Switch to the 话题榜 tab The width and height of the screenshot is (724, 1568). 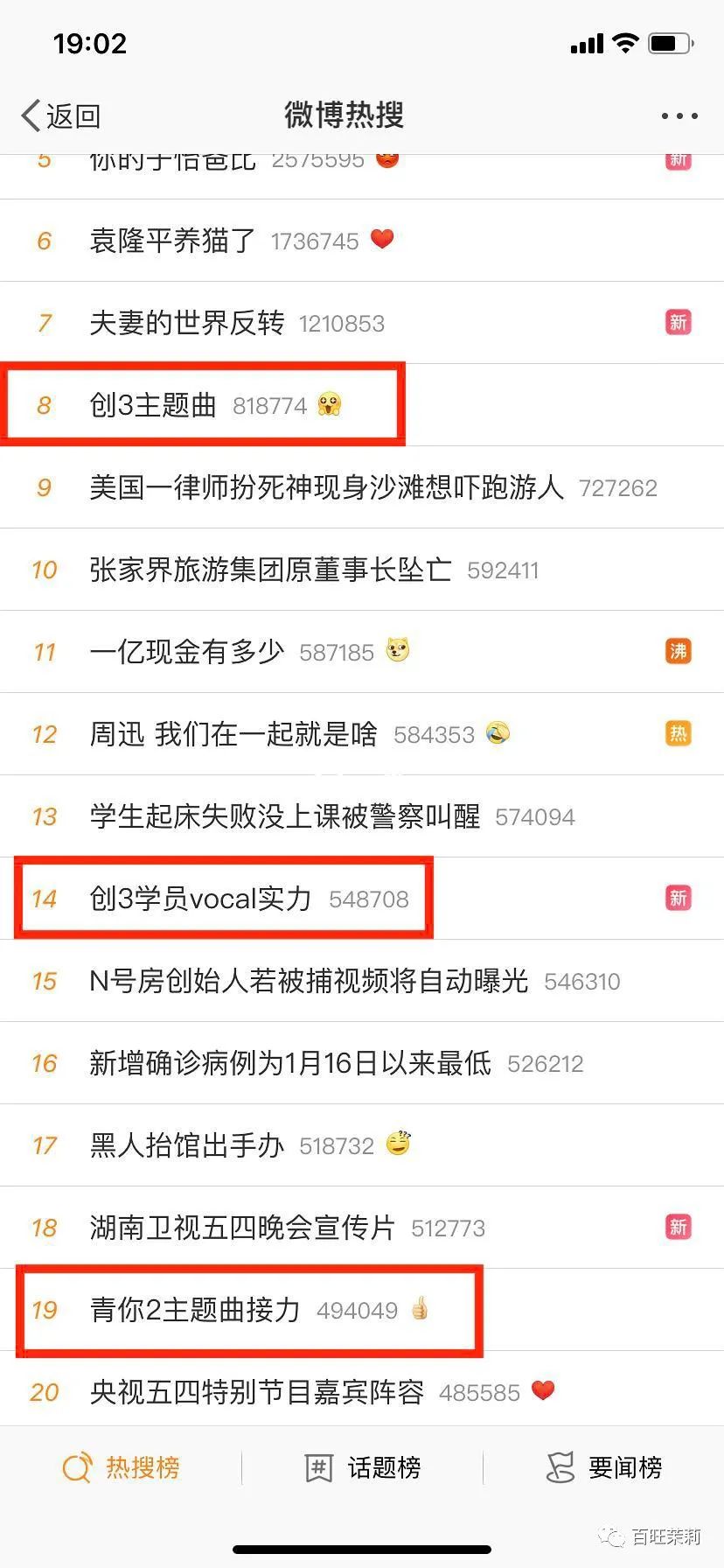point(363,1467)
